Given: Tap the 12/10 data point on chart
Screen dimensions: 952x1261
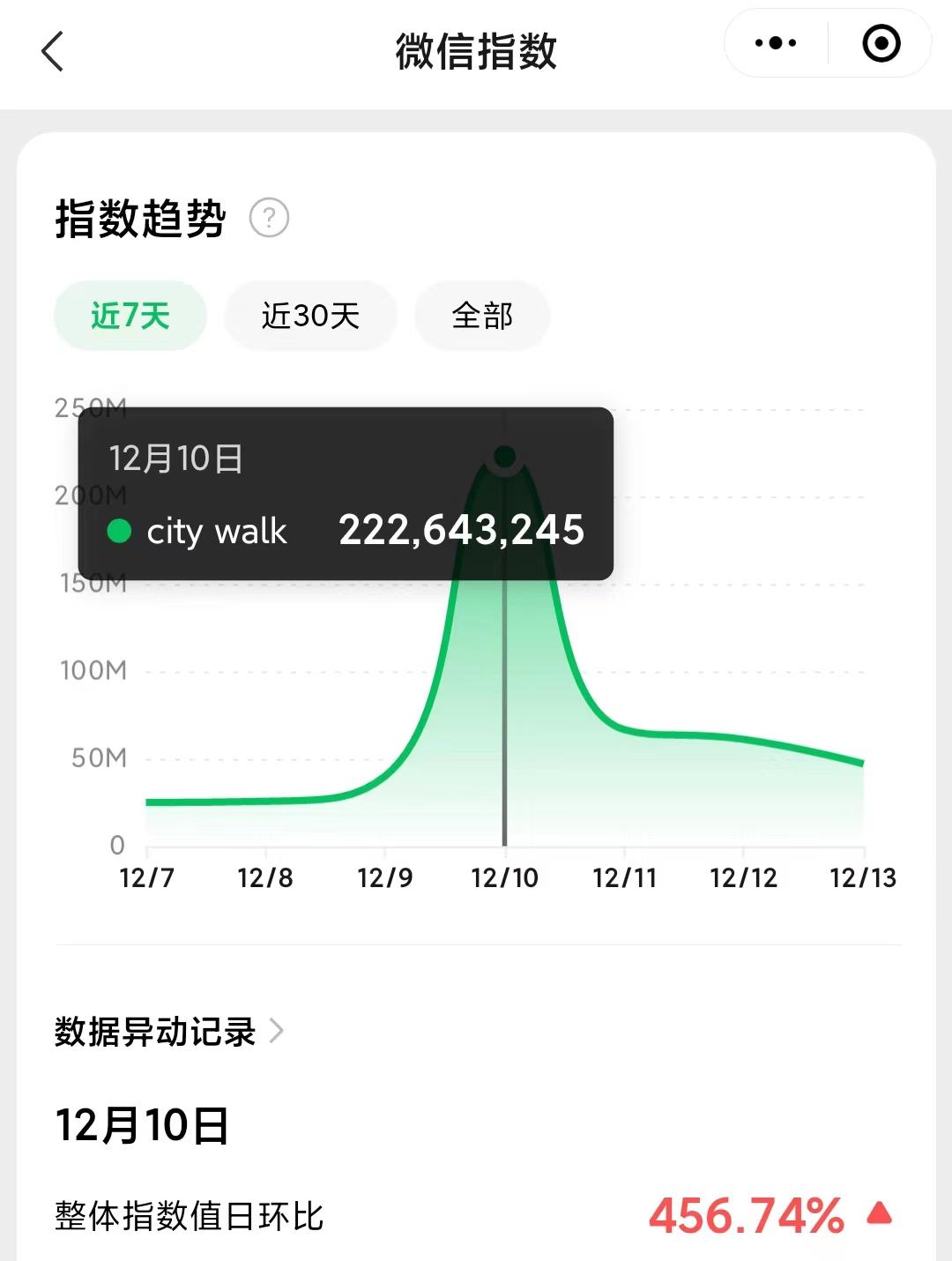Looking at the screenshot, I should pos(505,457).
